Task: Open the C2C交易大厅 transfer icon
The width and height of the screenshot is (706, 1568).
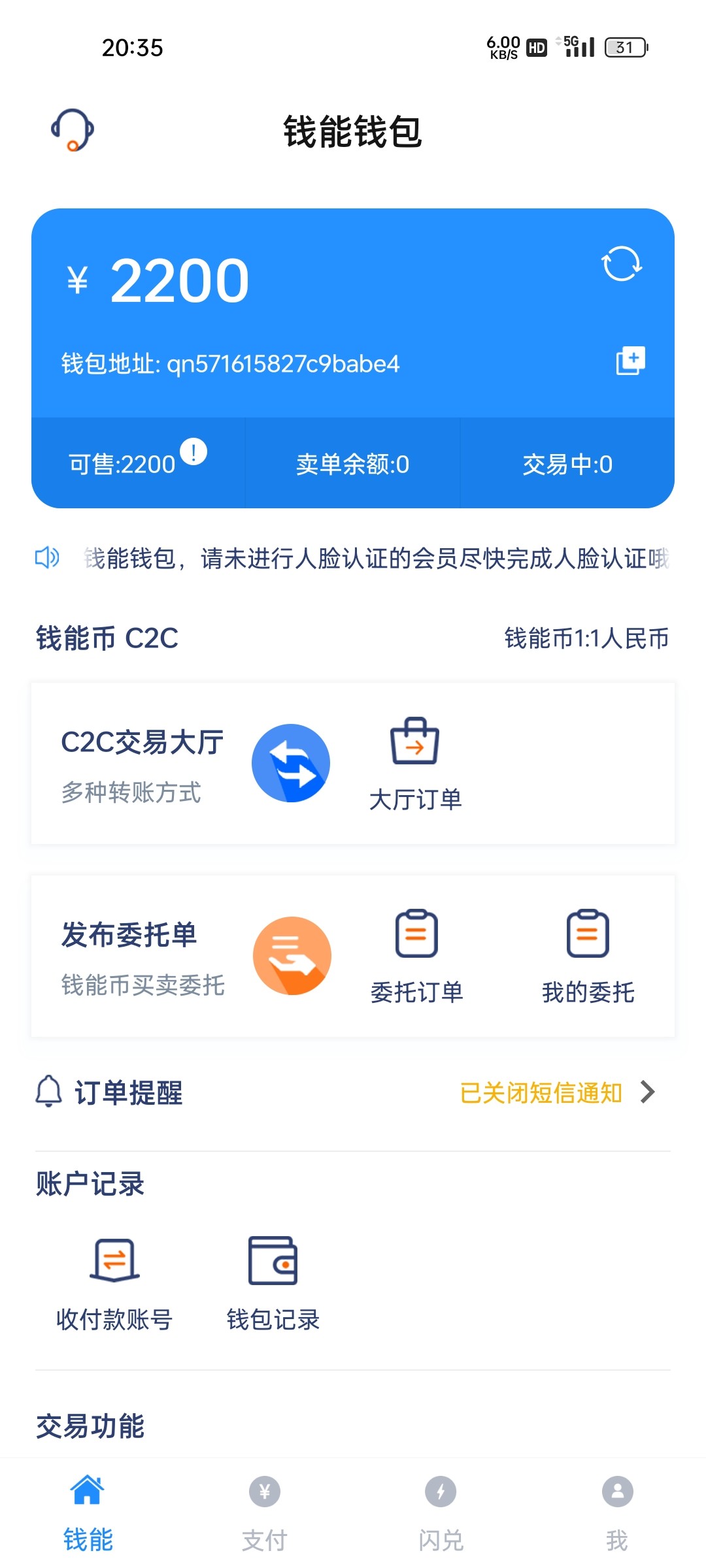Action: click(x=292, y=762)
